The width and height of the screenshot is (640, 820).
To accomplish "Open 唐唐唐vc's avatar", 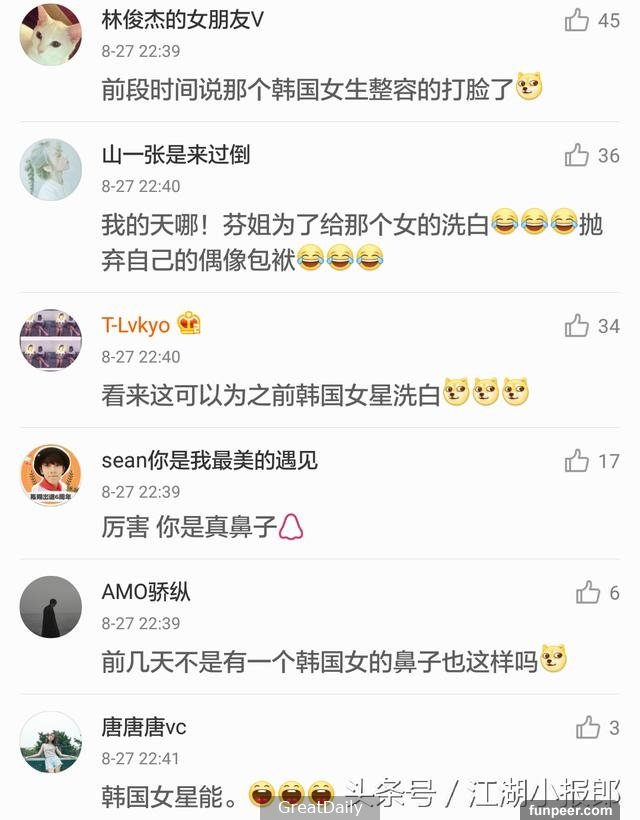I will click(51, 742).
